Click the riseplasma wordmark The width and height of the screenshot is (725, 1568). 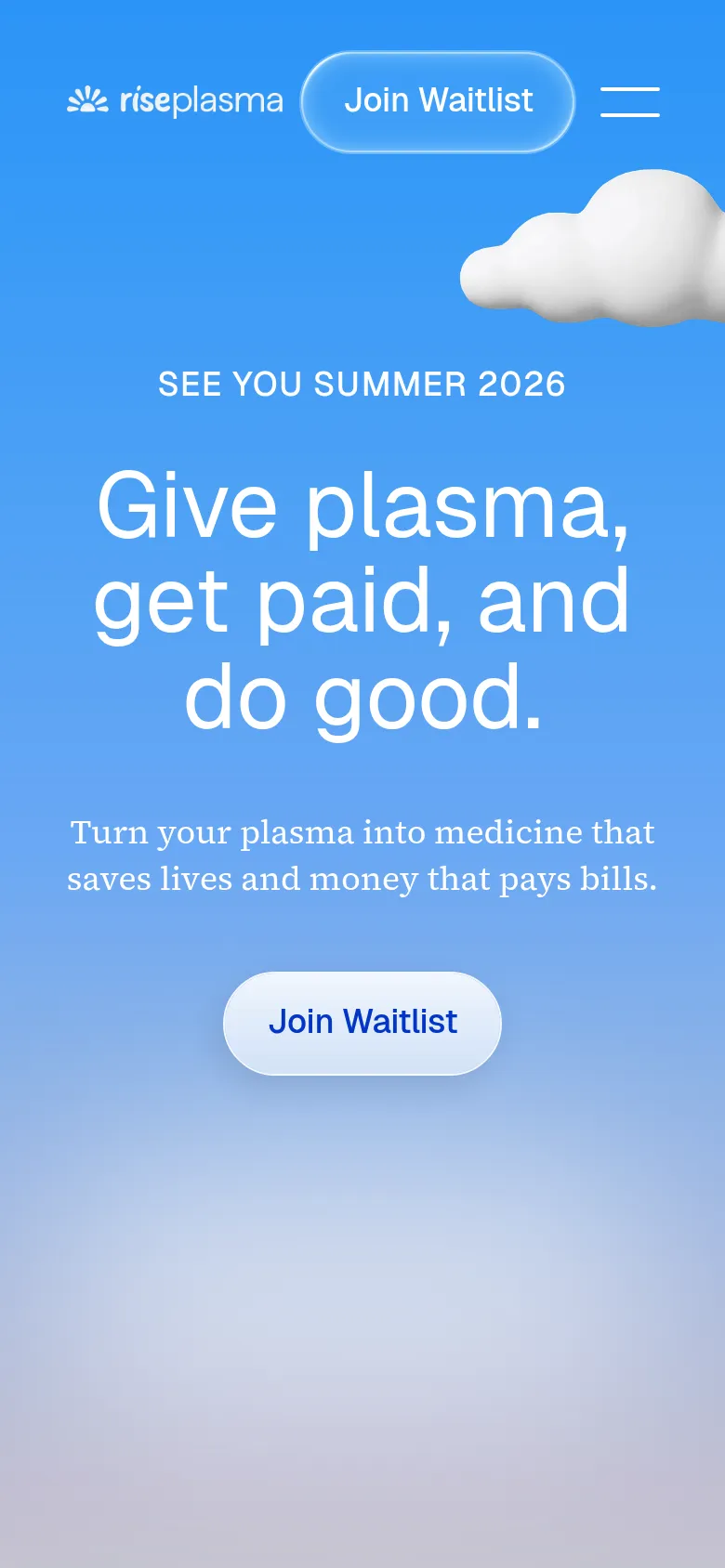click(200, 101)
